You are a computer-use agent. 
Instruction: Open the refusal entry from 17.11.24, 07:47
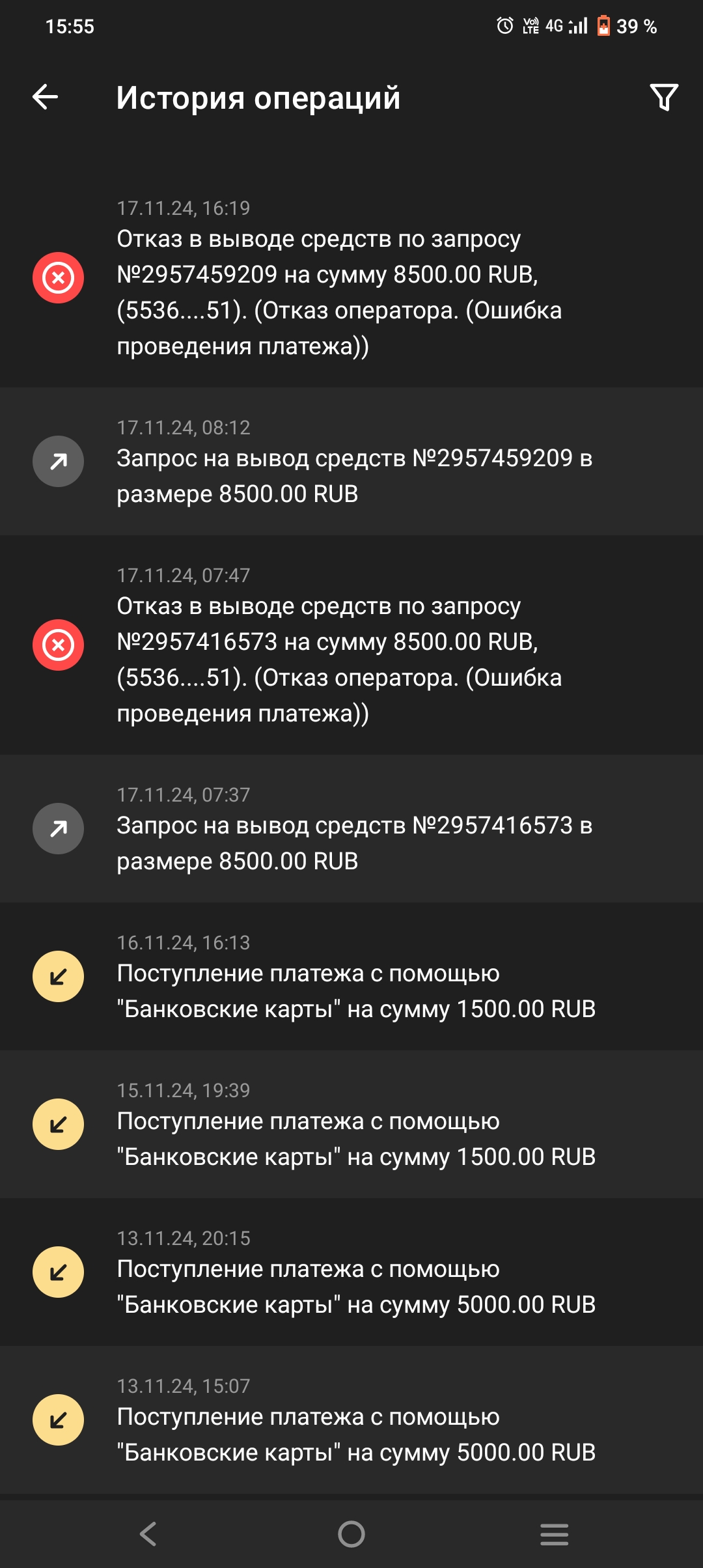point(351,645)
